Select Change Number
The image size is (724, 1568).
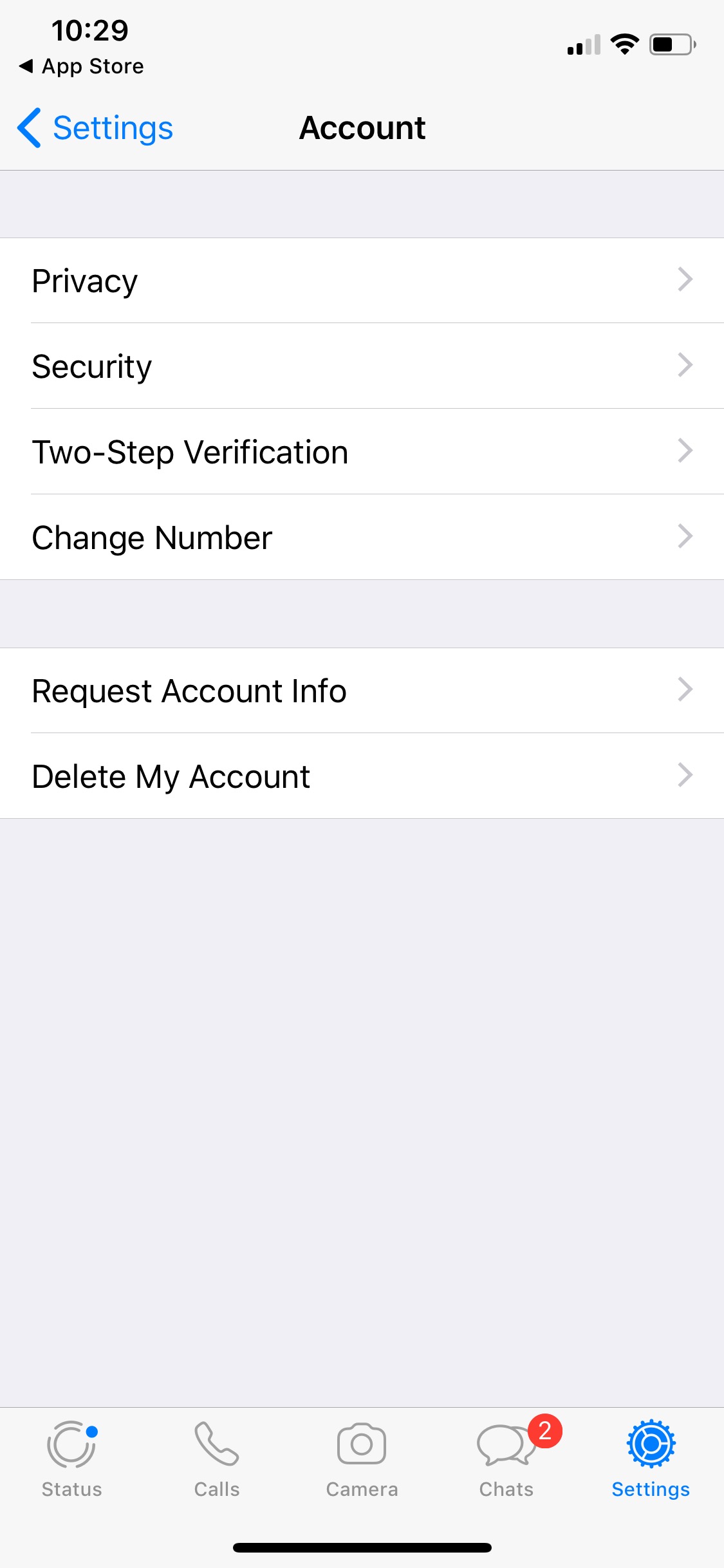(362, 537)
